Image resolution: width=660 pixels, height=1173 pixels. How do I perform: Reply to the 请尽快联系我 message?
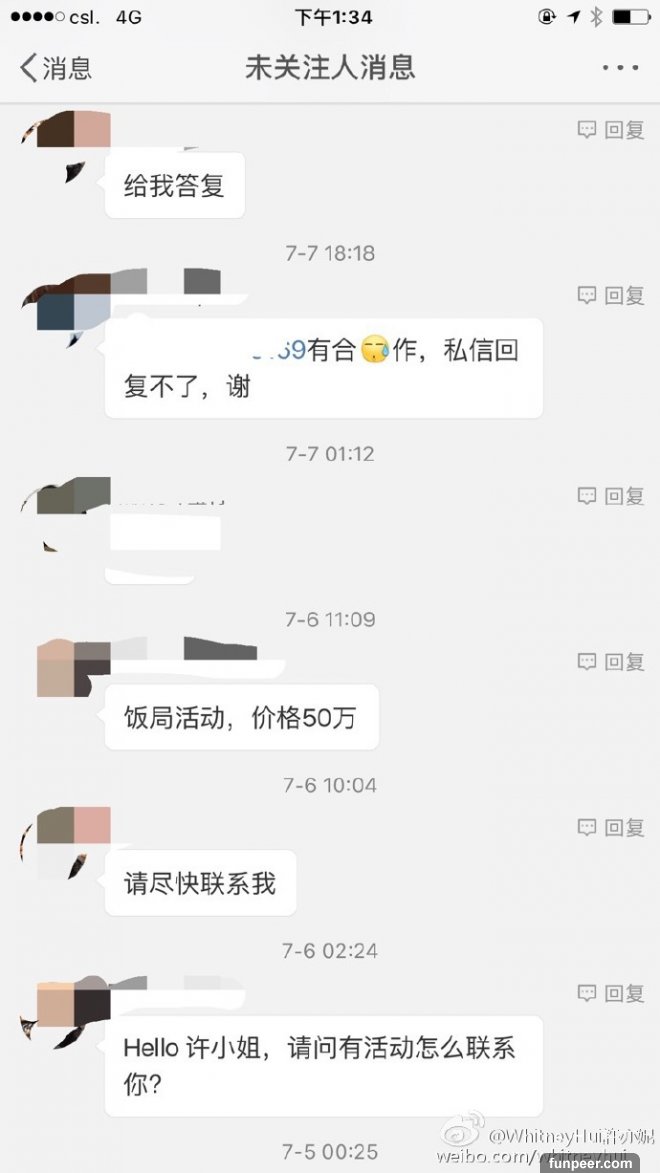click(x=611, y=827)
